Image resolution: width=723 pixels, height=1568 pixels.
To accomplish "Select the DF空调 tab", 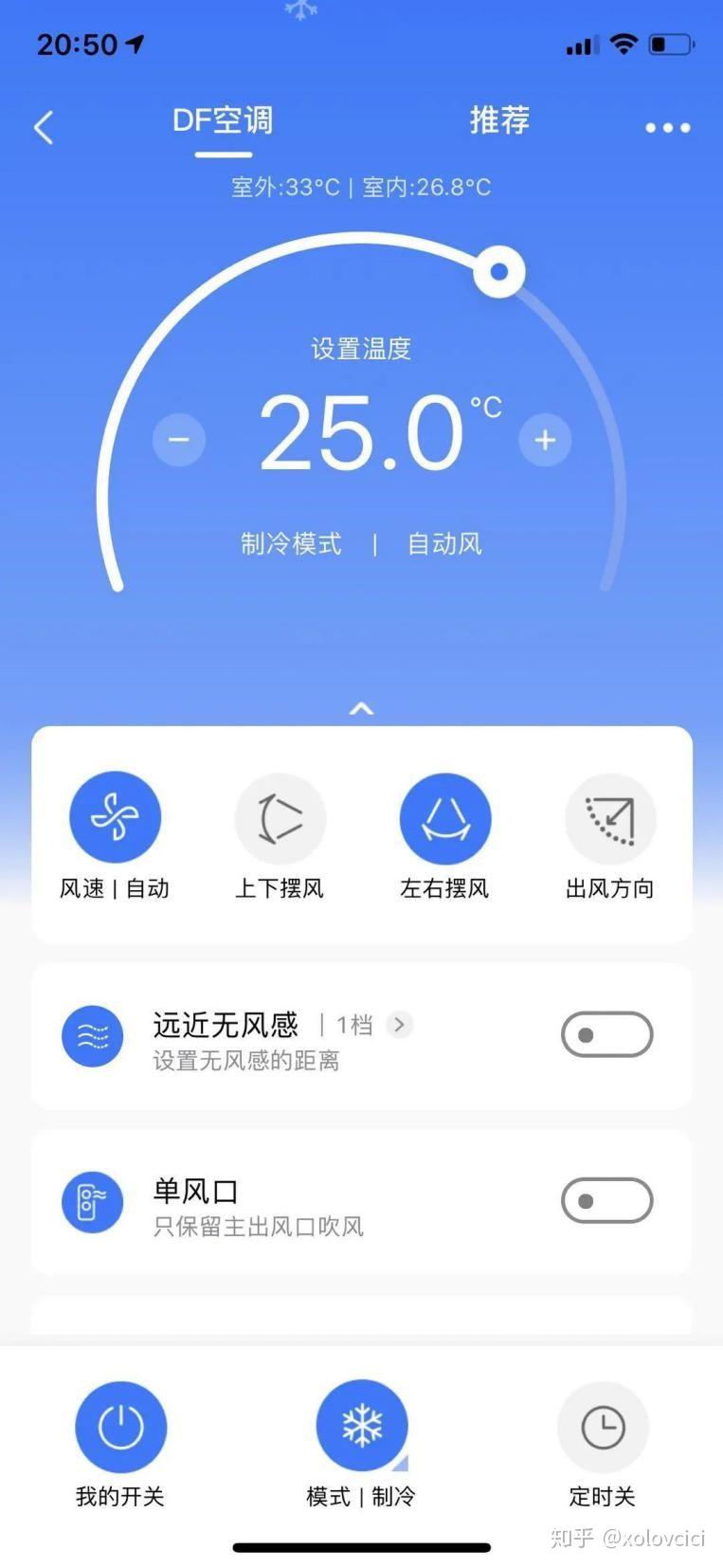I will (x=223, y=121).
